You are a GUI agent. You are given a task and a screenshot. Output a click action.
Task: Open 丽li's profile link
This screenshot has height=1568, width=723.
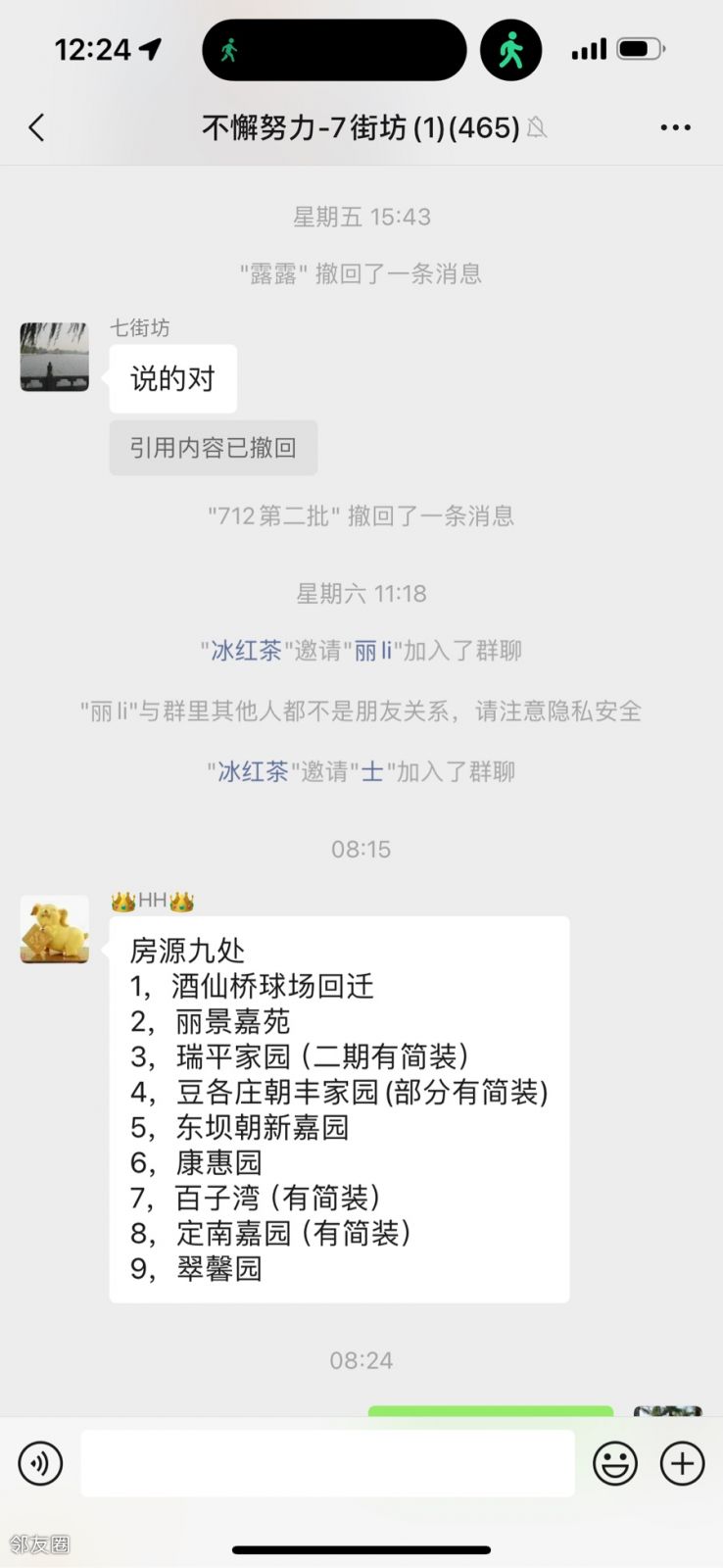tap(373, 651)
